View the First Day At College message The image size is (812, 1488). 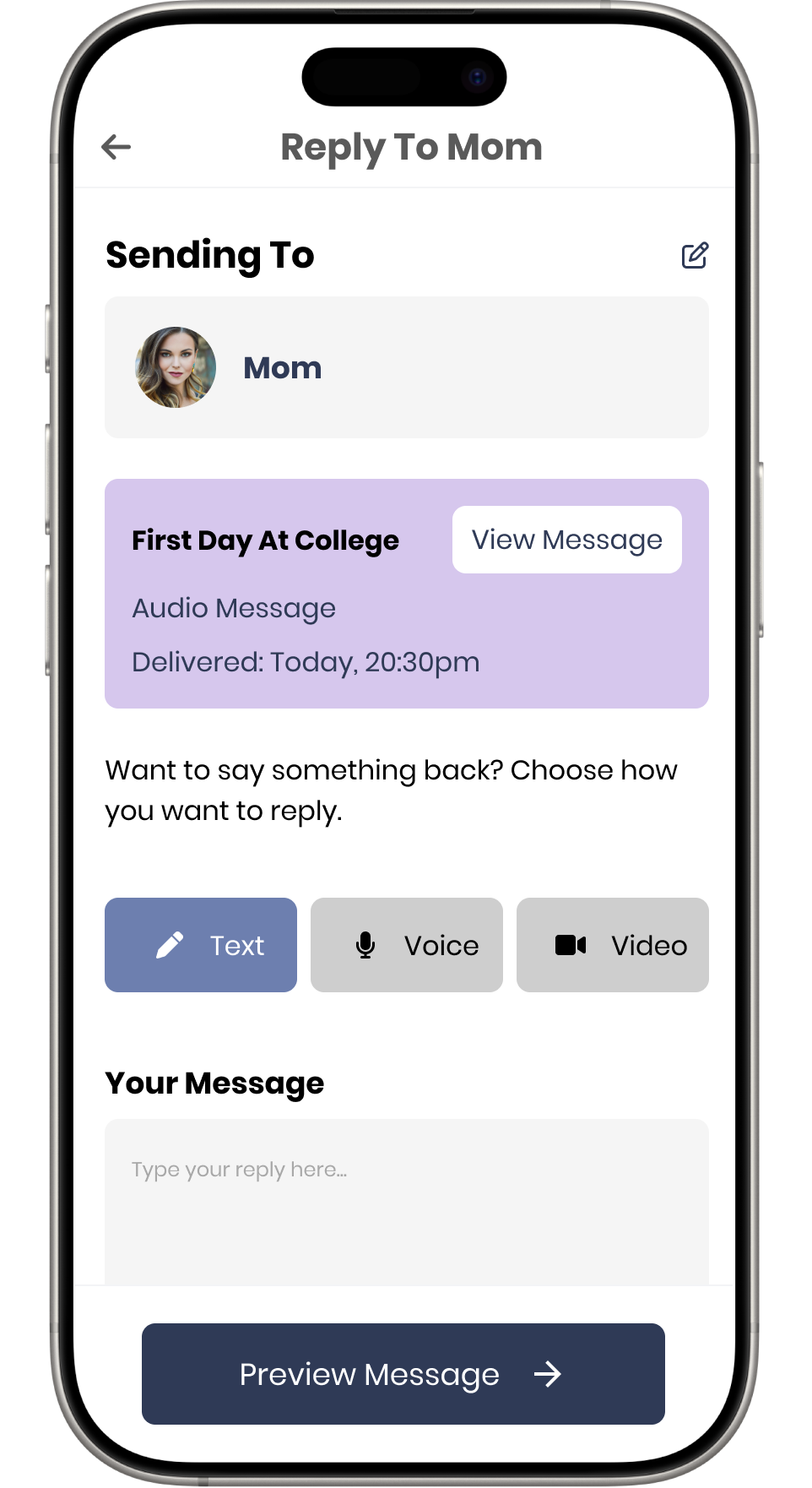click(566, 540)
